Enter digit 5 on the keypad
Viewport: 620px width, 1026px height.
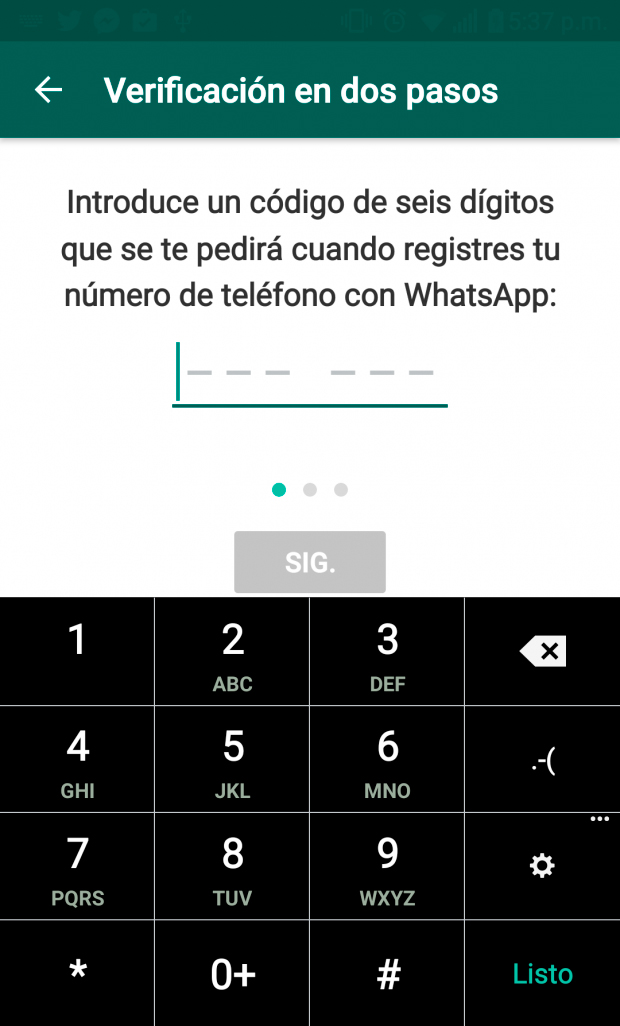point(232,758)
